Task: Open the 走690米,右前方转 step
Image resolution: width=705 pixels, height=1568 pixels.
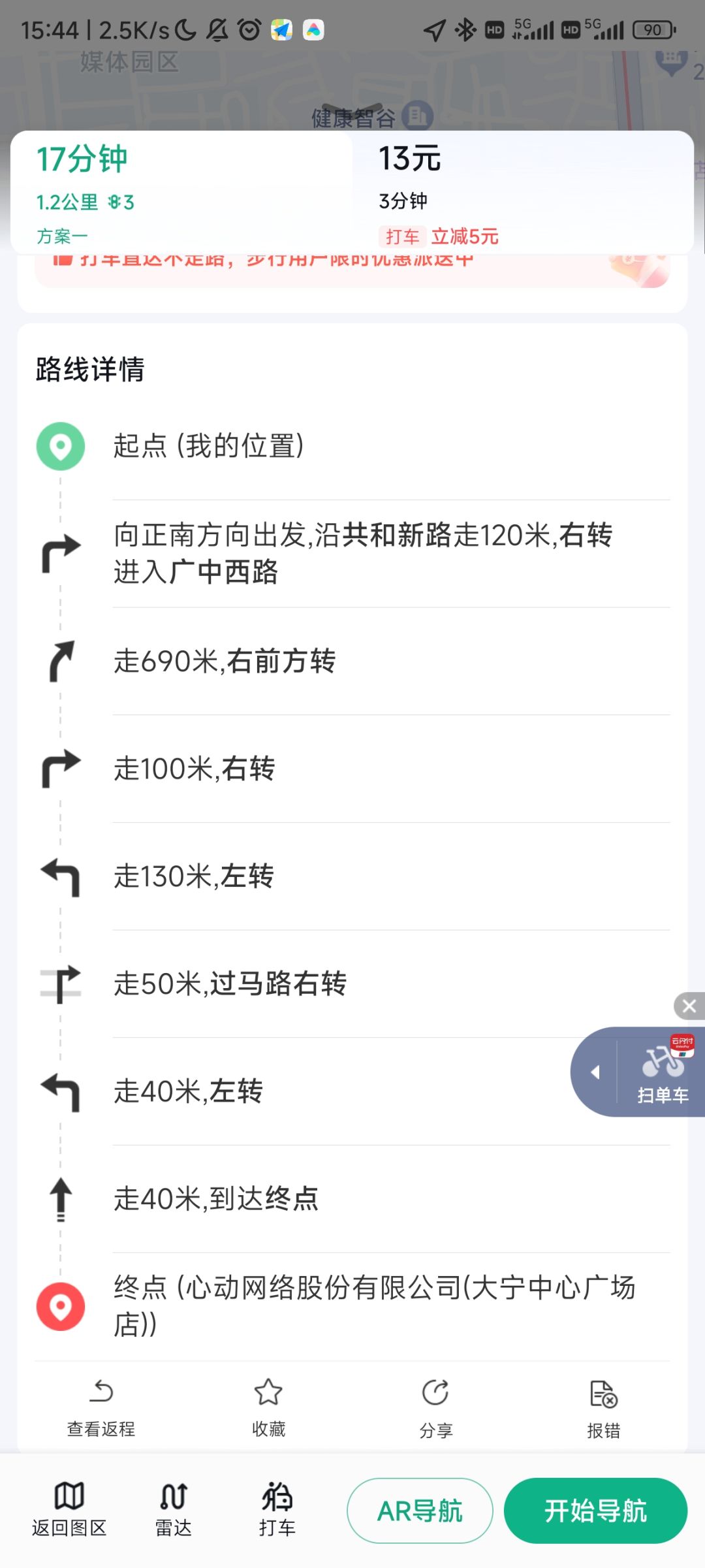Action: (352, 661)
